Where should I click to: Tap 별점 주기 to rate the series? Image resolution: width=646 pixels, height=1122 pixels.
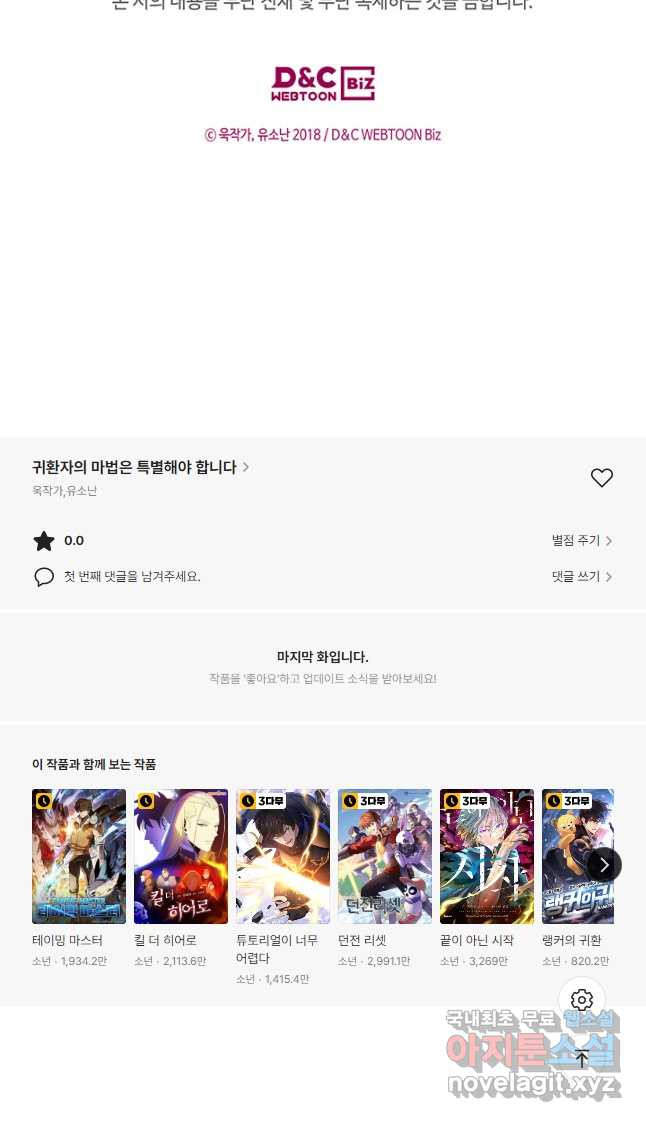[581, 541]
